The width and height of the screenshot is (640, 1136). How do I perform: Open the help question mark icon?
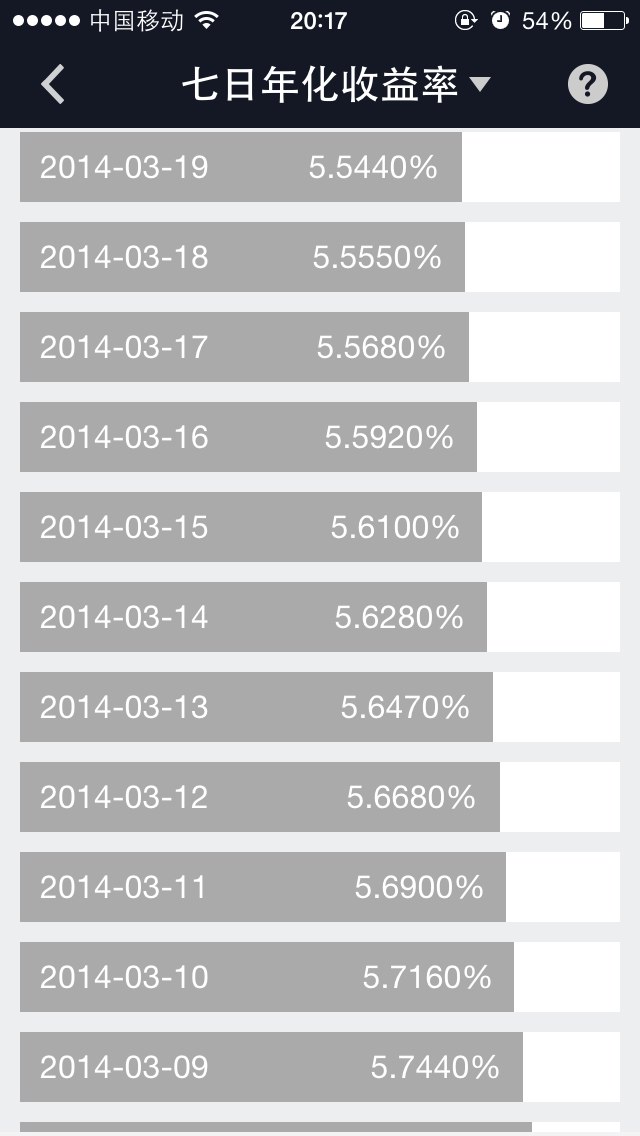(x=588, y=84)
